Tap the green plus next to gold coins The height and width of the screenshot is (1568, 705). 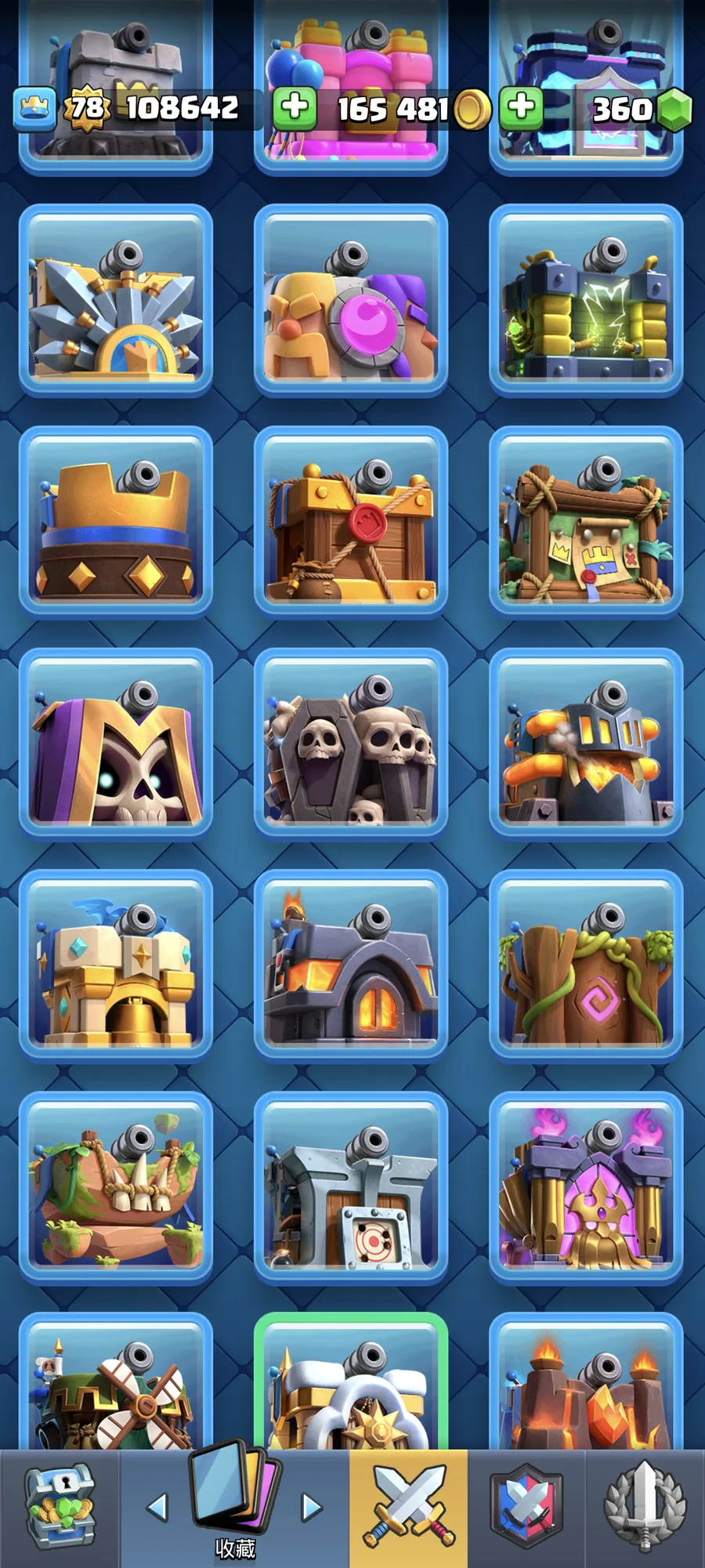point(295,107)
